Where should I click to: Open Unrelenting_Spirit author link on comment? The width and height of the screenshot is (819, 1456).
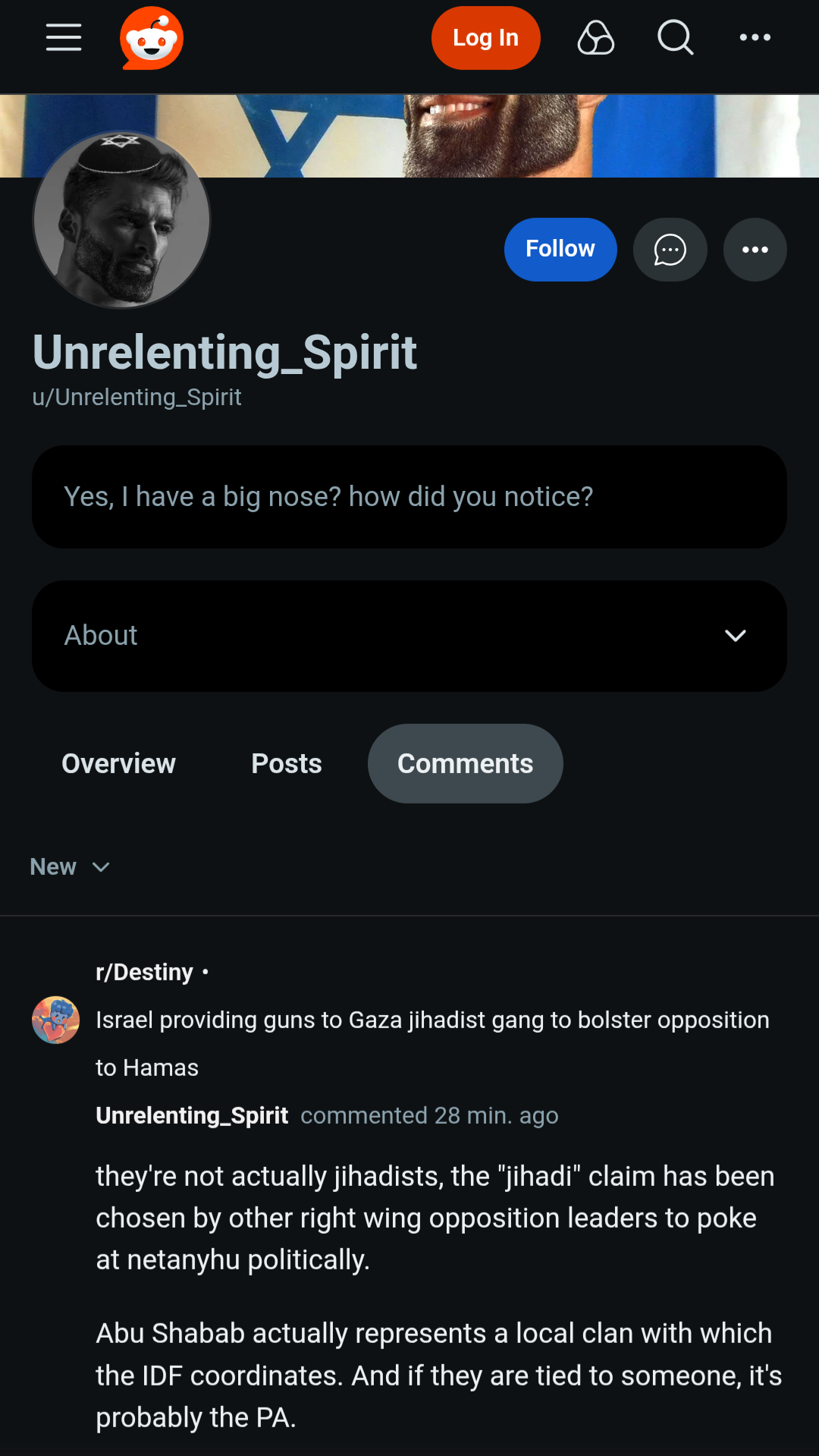[x=192, y=1115]
